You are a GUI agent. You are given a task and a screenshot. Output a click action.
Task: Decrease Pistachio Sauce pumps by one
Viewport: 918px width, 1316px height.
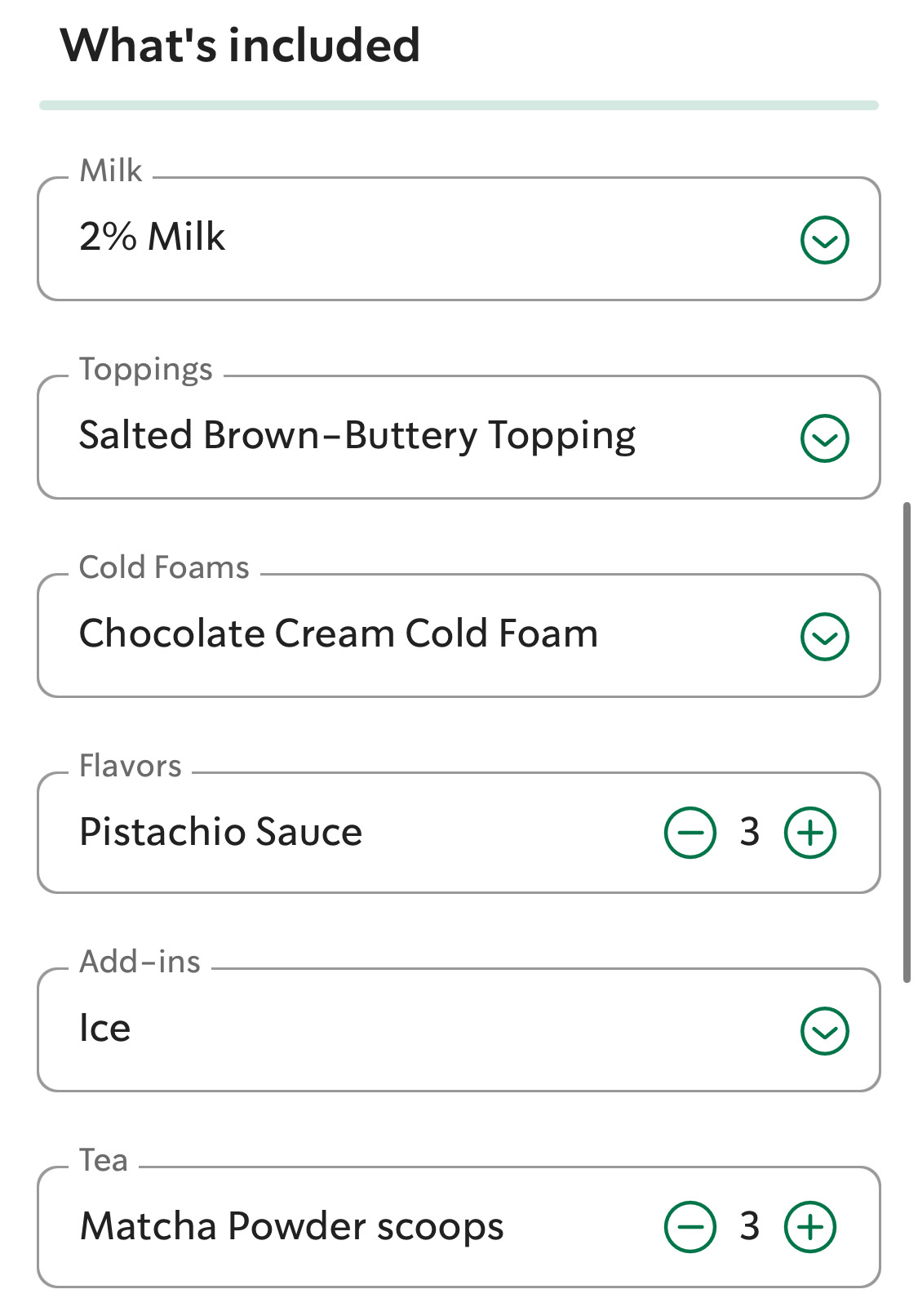click(x=690, y=833)
